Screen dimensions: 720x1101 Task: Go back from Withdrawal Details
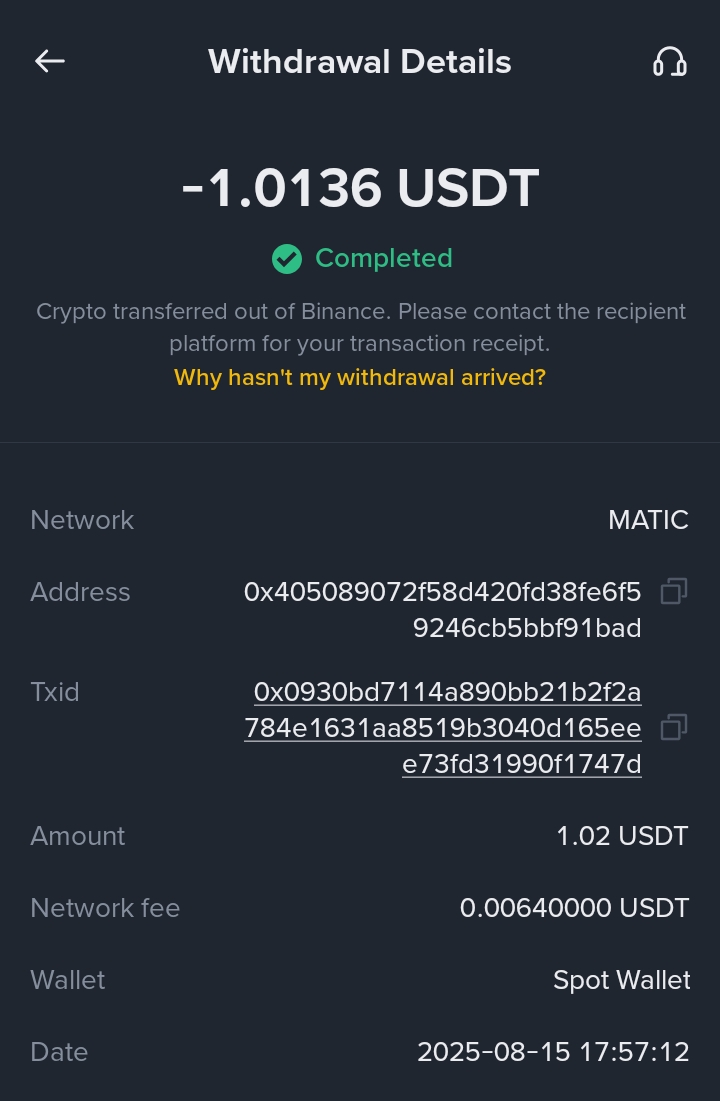[50, 62]
